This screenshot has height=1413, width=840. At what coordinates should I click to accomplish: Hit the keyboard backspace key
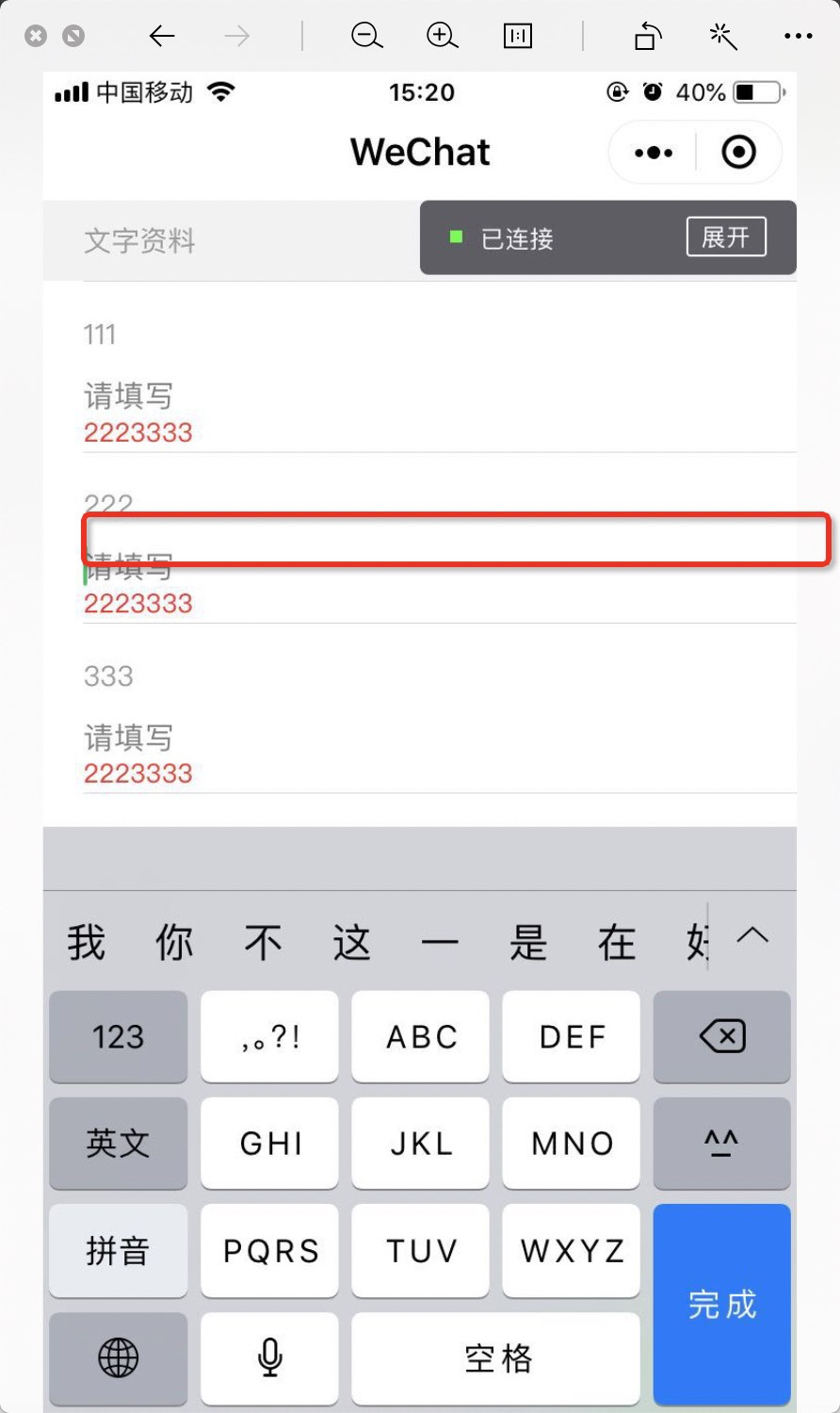click(x=721, y=1036)
